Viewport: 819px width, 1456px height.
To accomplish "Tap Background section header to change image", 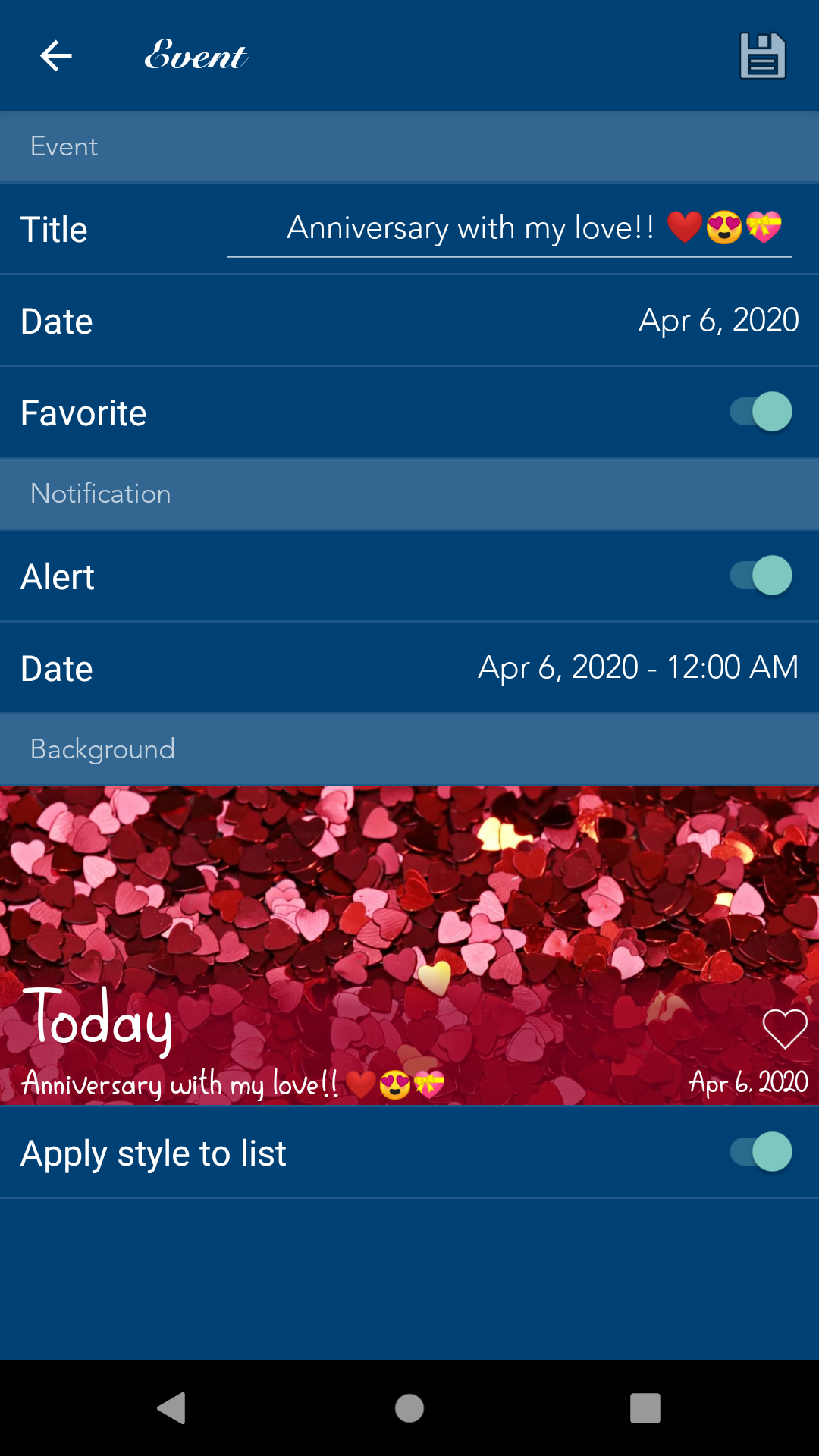I will click(x=102, y=749).
